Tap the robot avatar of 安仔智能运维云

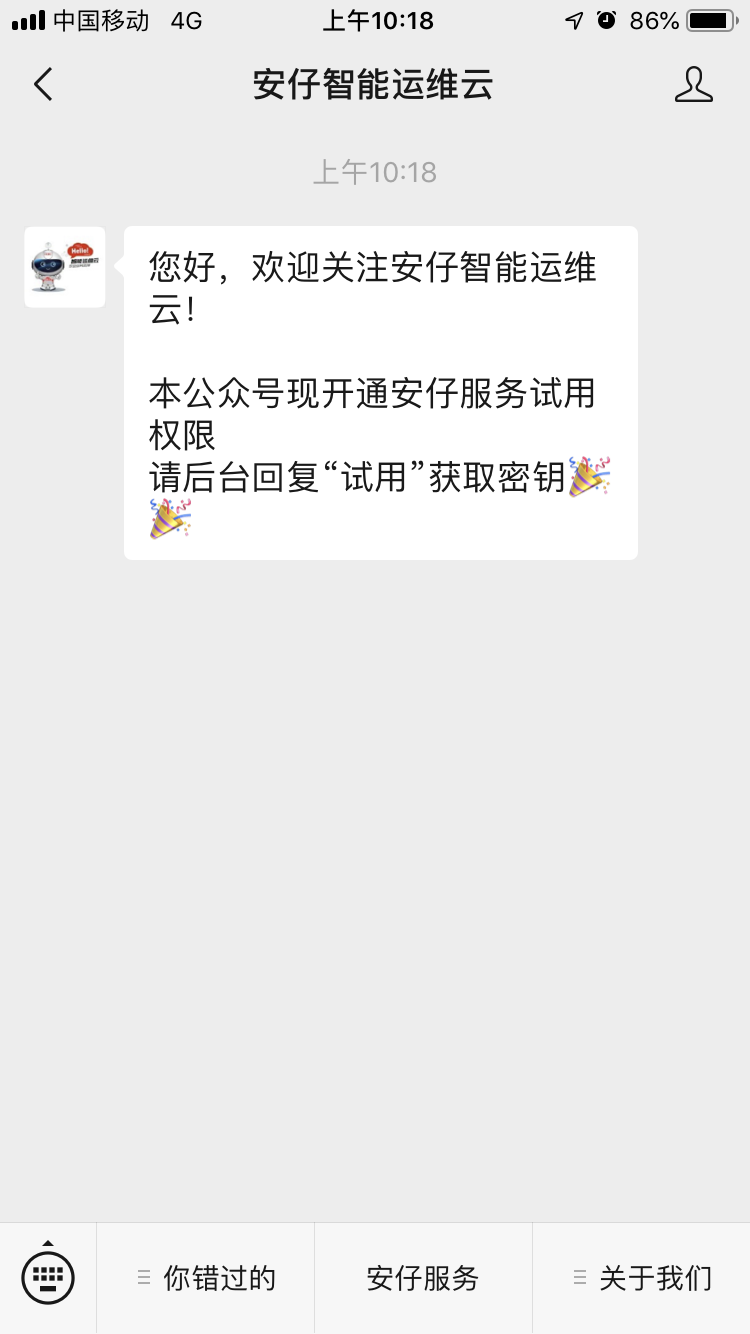[x=65, y=267]
